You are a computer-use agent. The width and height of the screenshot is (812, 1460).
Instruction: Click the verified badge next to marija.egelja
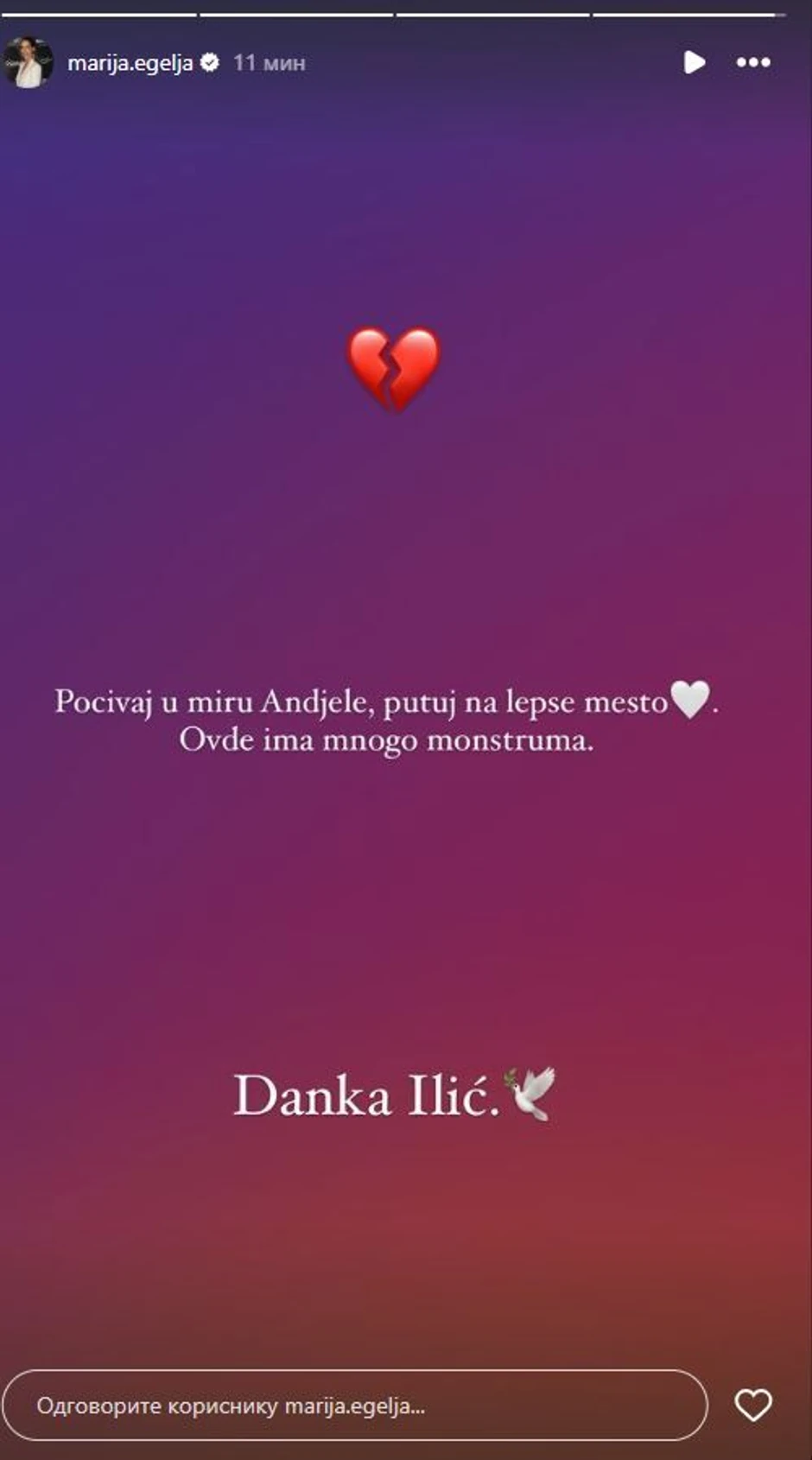pyautogui.click(x=210, y=61)
